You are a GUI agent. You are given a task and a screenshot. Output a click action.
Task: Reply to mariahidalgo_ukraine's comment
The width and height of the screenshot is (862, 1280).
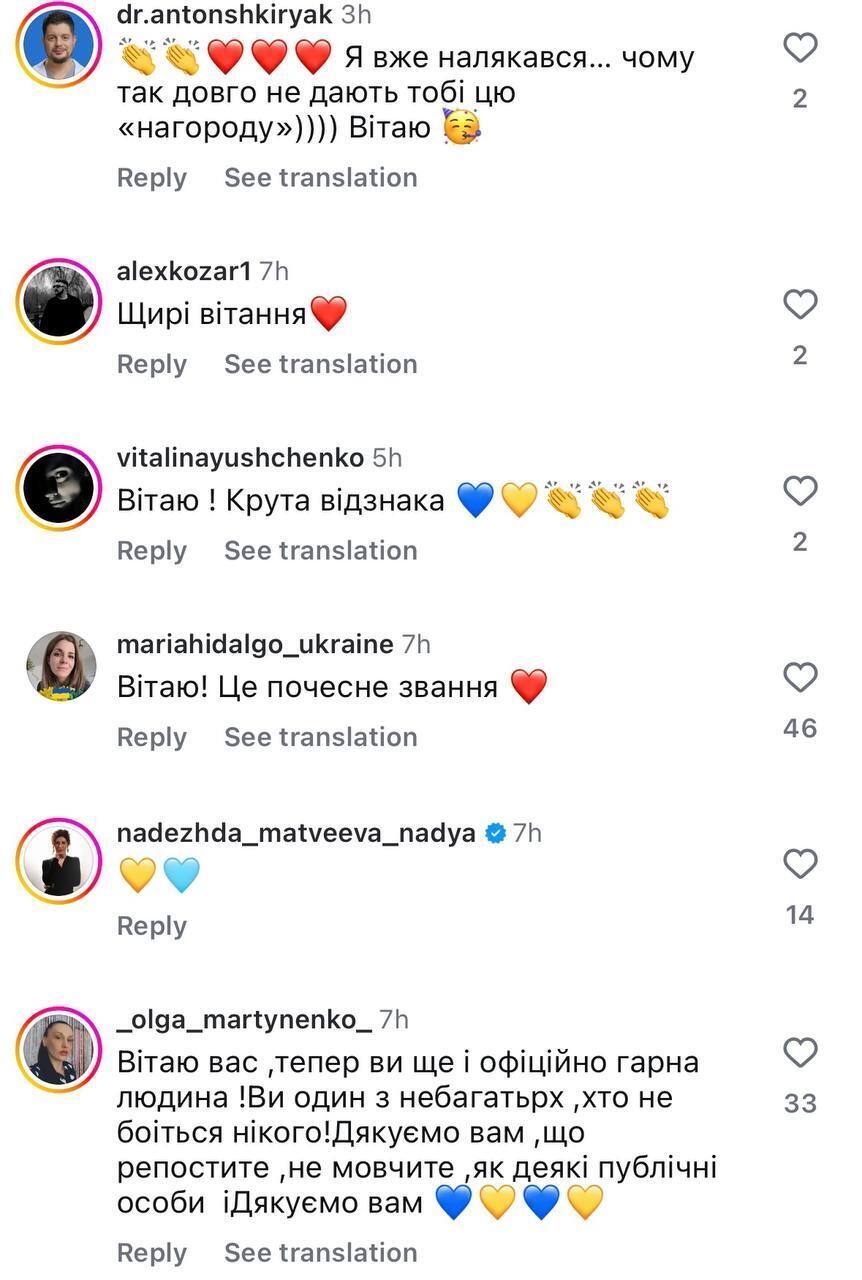tap(152, 737)
